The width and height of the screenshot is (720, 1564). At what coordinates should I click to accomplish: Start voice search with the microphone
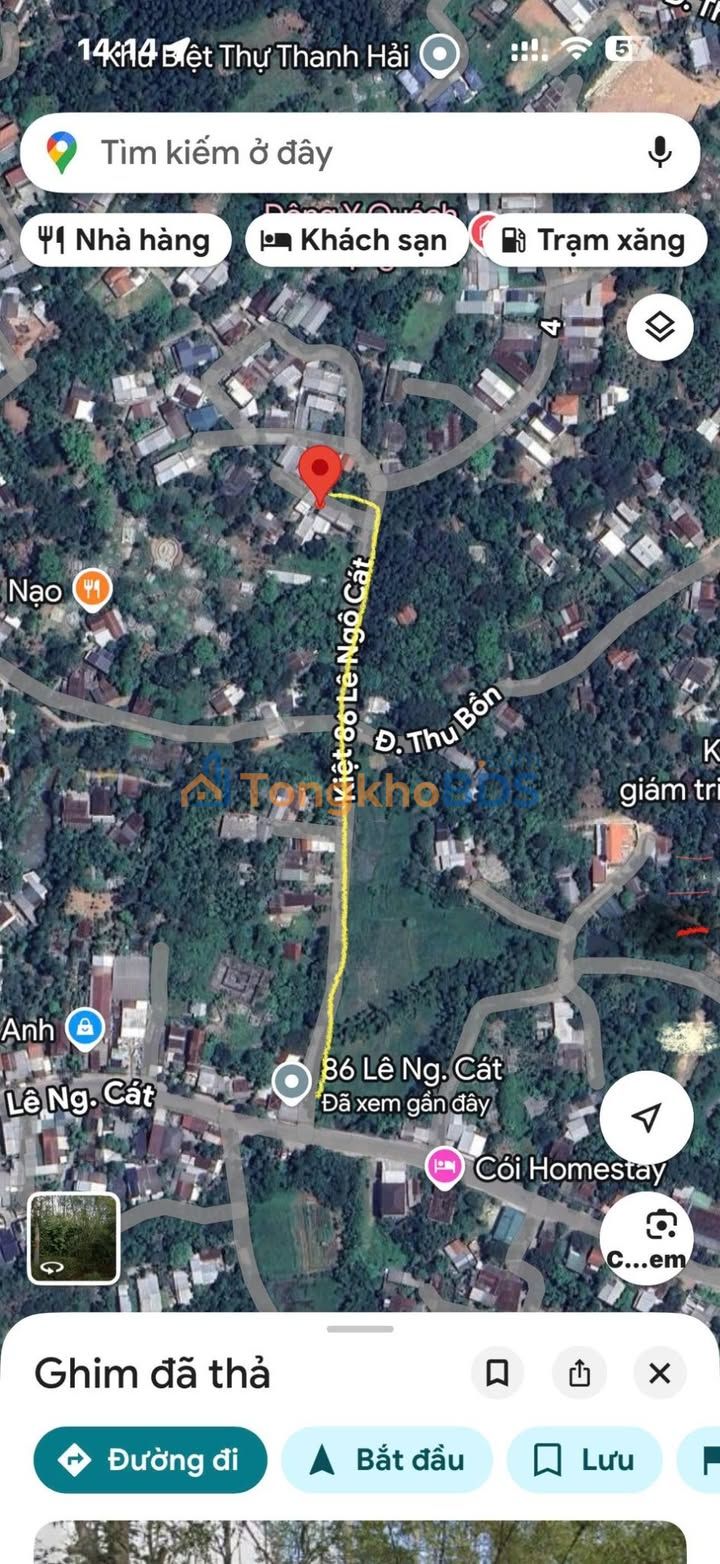659,152
